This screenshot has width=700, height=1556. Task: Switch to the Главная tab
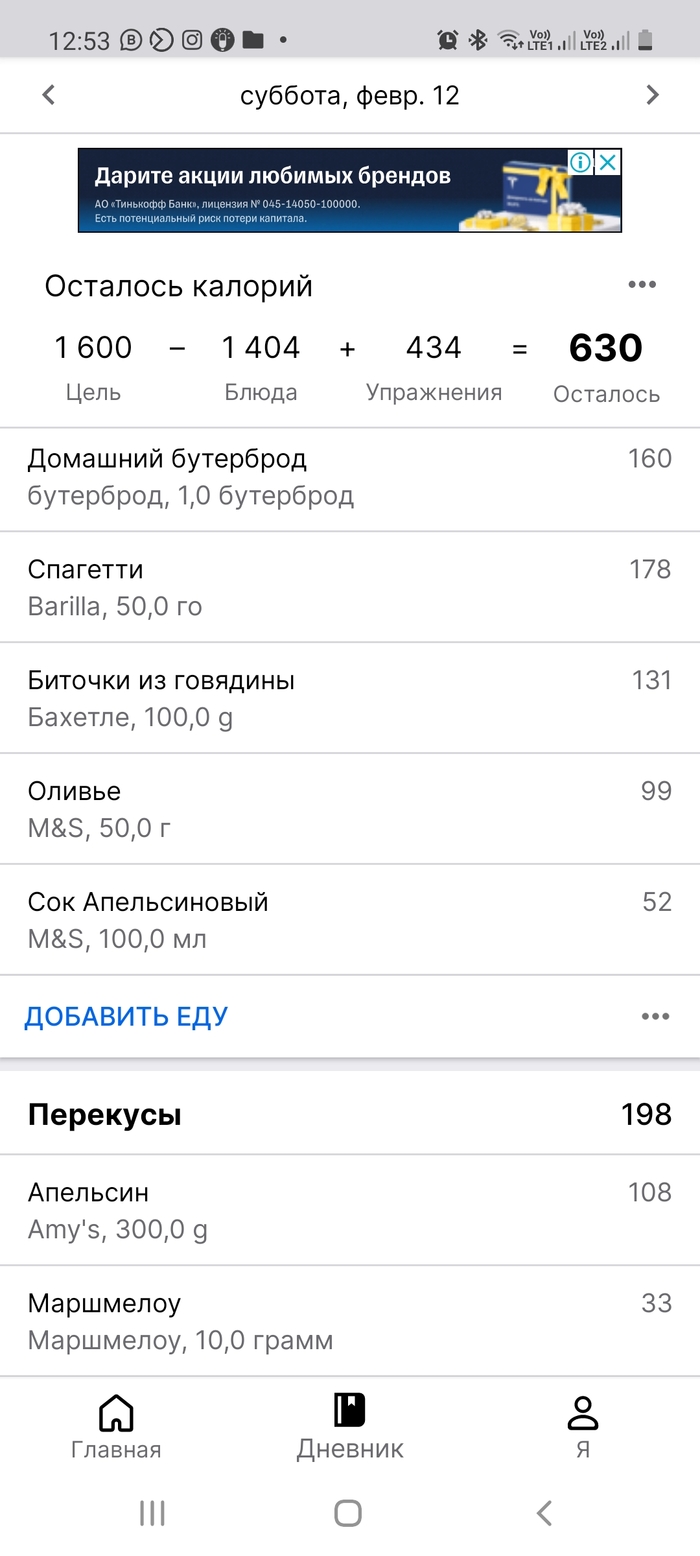pos(116,1426)
